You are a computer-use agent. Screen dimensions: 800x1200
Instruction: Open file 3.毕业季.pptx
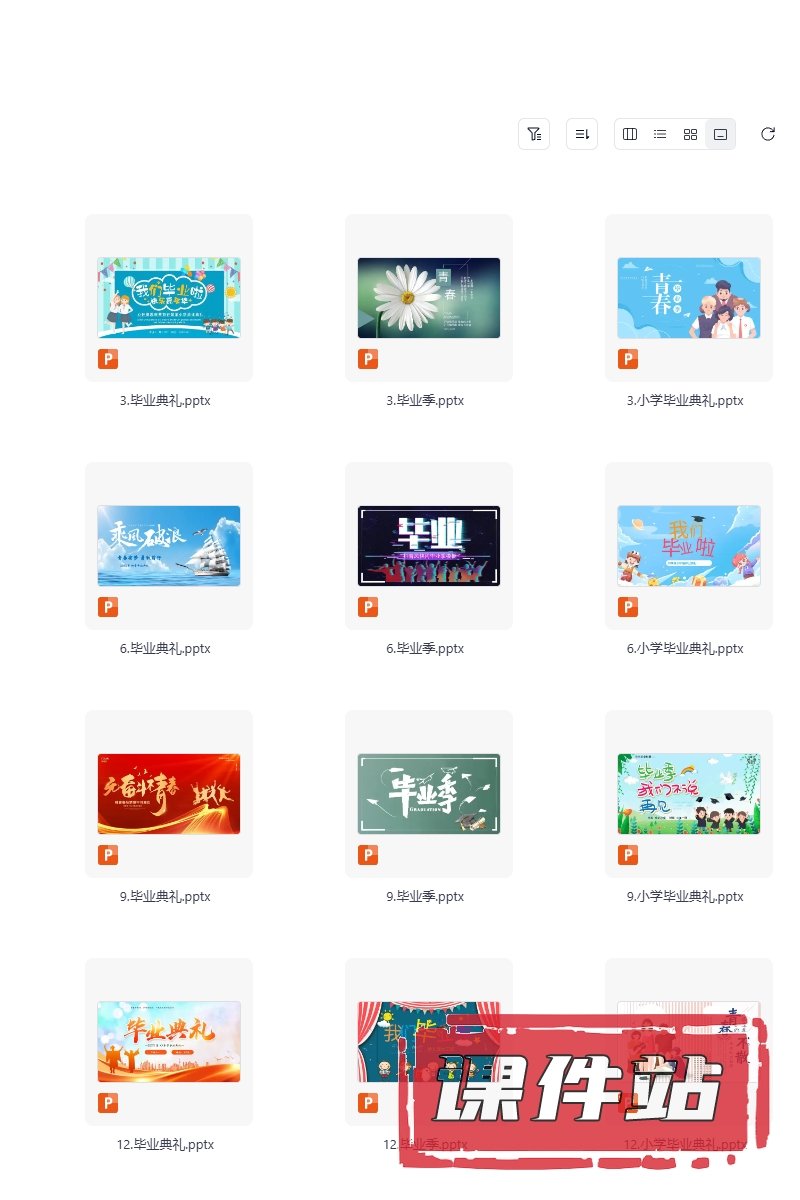[x=428, y=298]
